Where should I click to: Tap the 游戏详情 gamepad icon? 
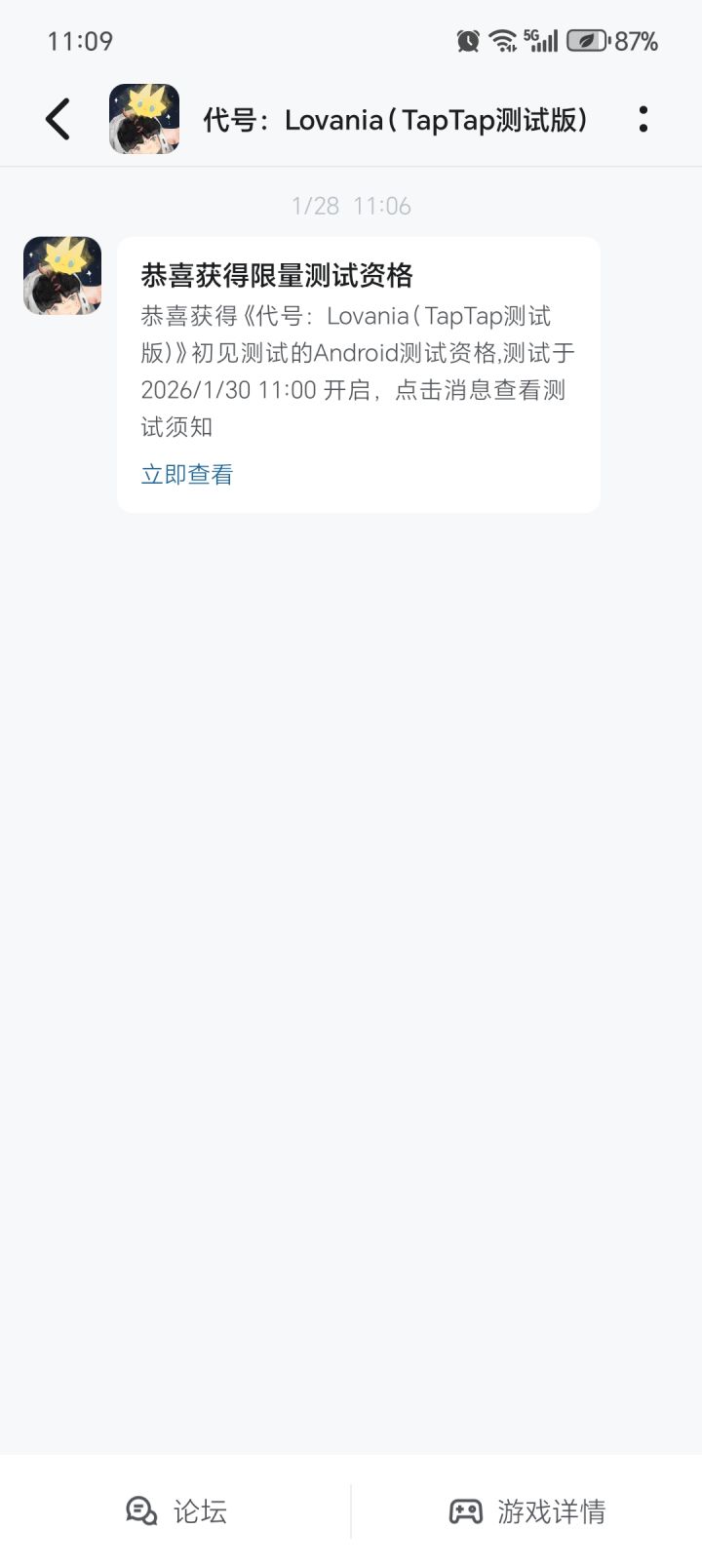468,1510
